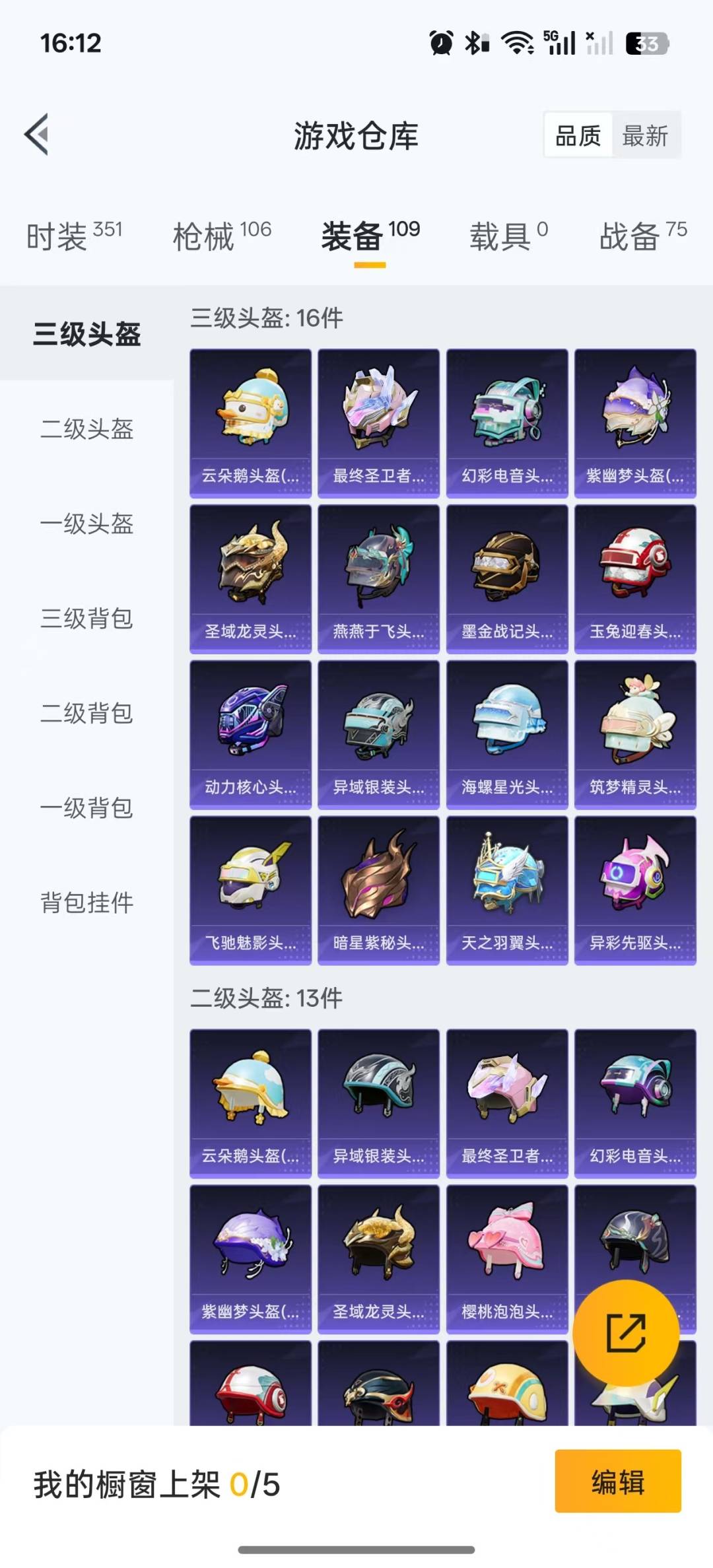The image size is (713, 1568).
Task: Open the 战备 tab
Action: point(643,236)
